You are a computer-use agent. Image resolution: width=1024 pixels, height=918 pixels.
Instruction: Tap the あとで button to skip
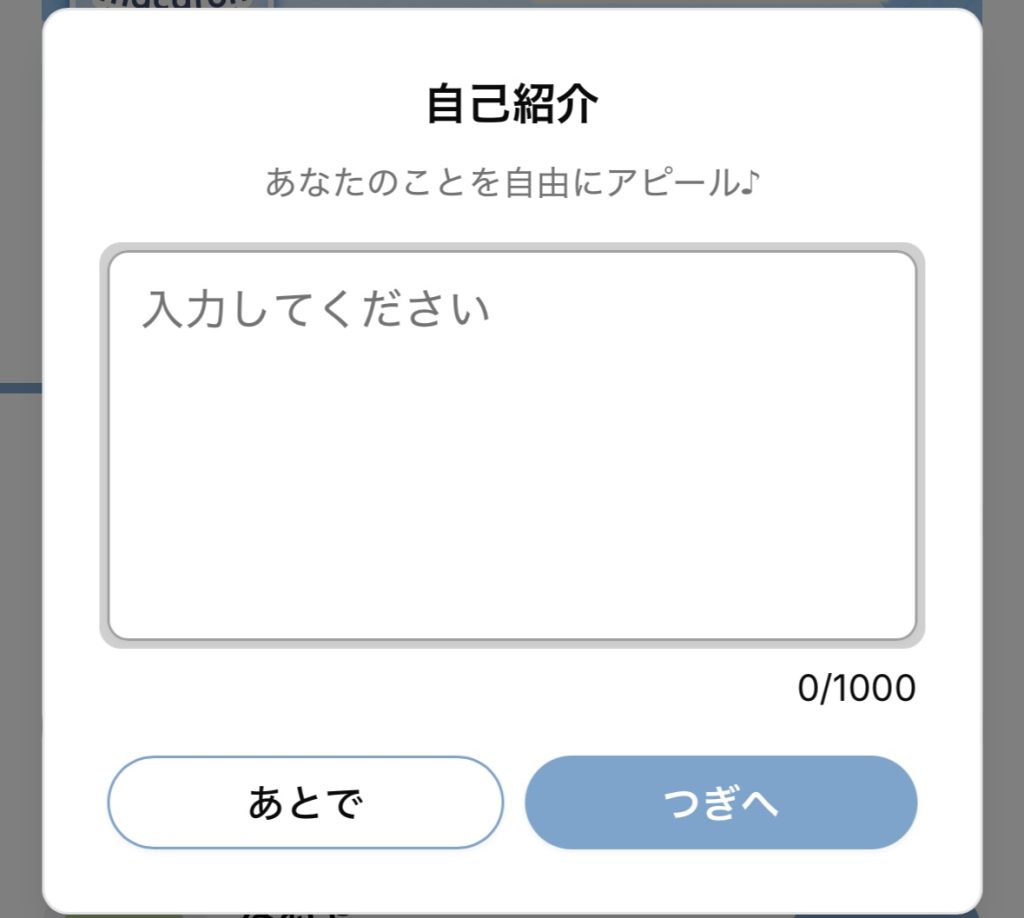click(x=305, y=803)
